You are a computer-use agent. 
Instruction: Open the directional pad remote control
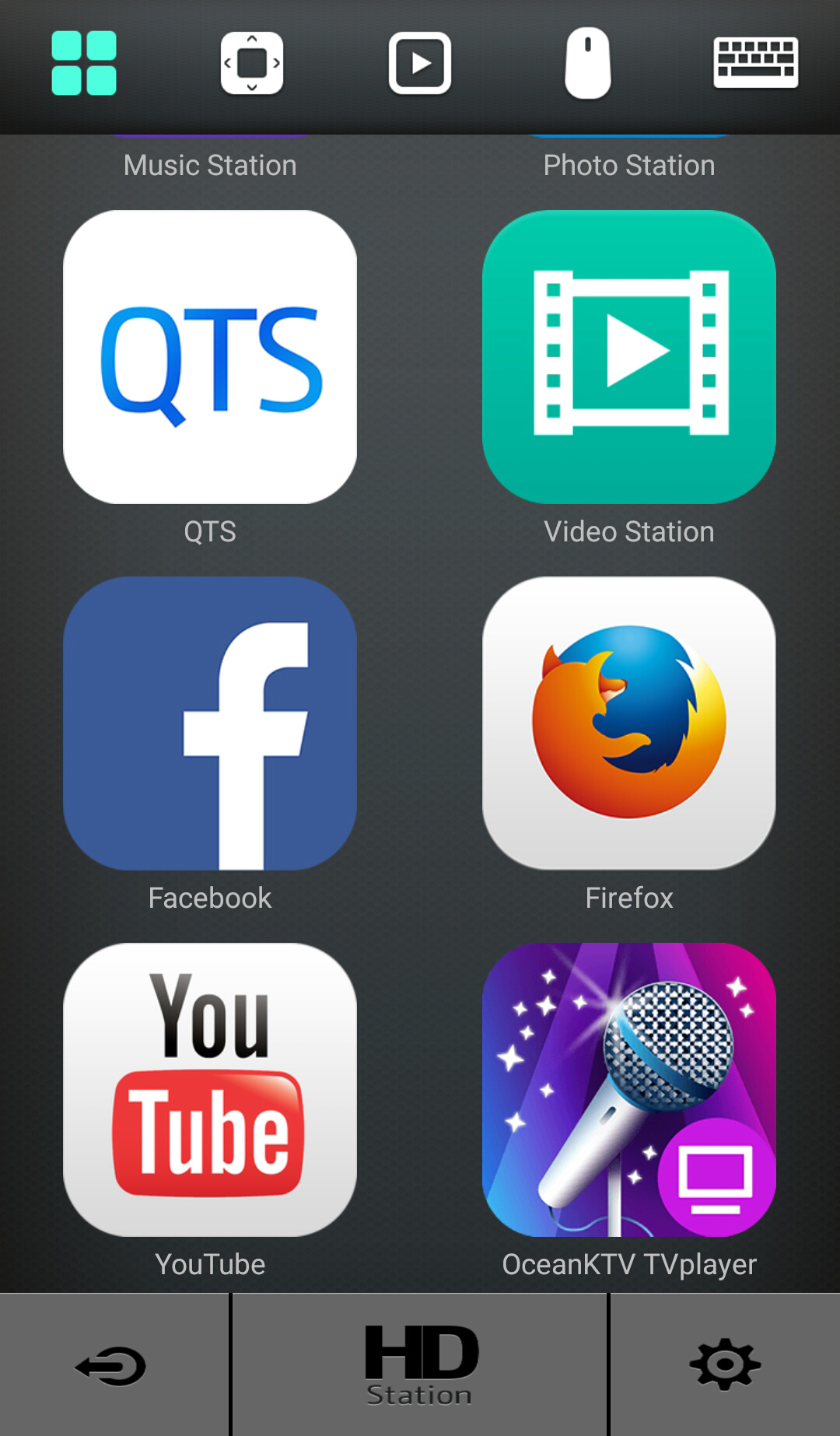point(252,63)
